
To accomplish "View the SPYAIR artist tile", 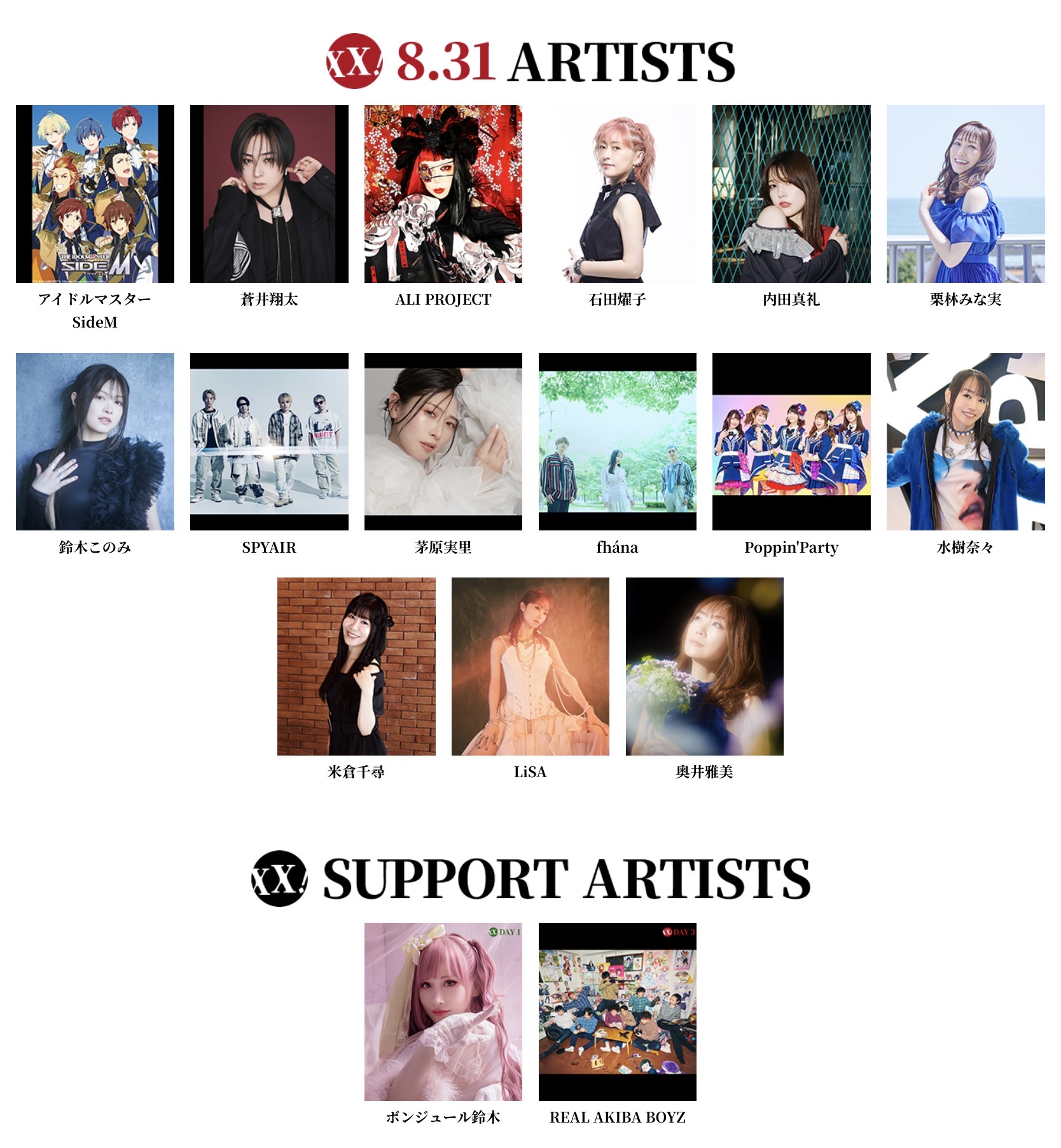I will point(269,441).
